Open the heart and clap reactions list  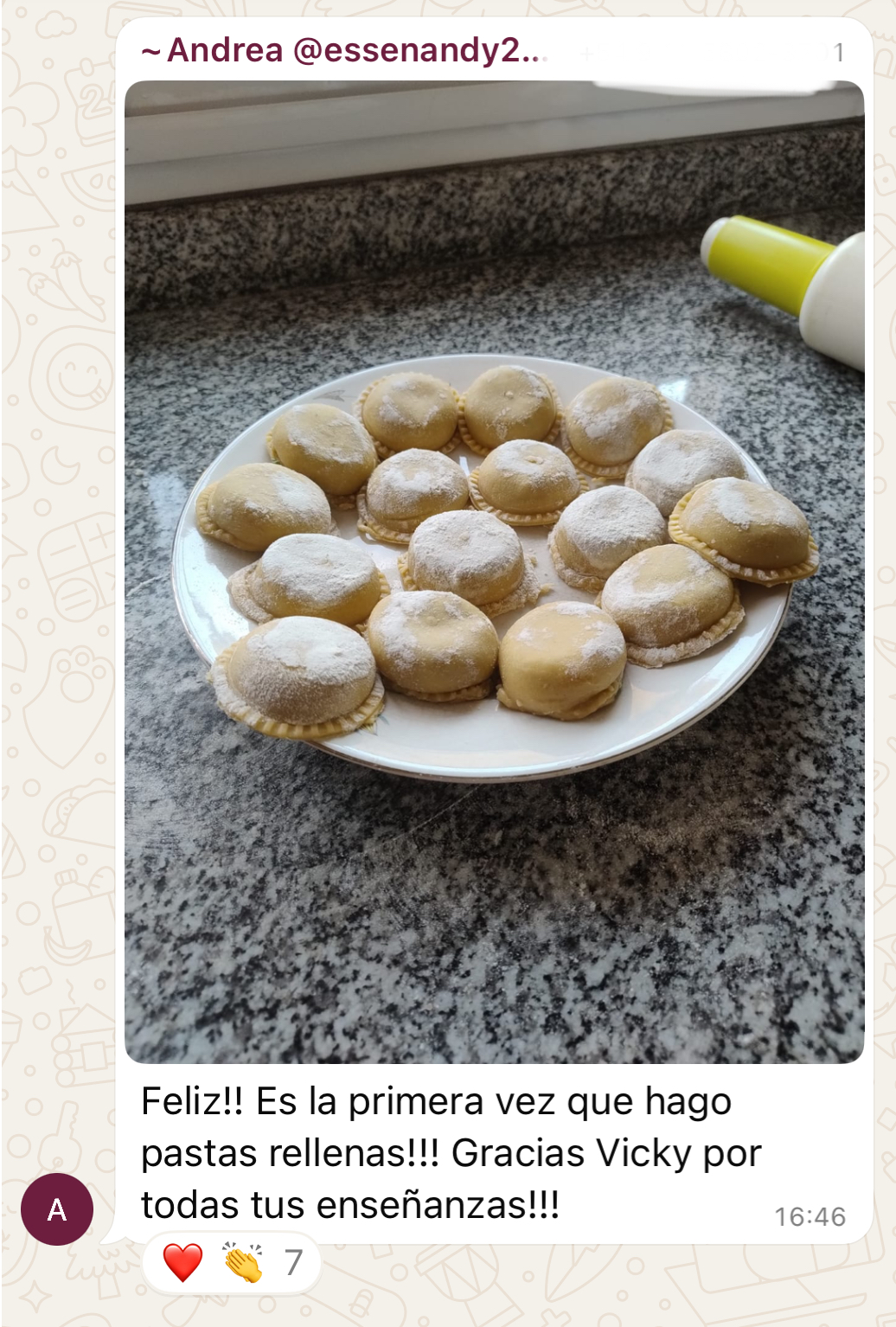pos(232,1263)
